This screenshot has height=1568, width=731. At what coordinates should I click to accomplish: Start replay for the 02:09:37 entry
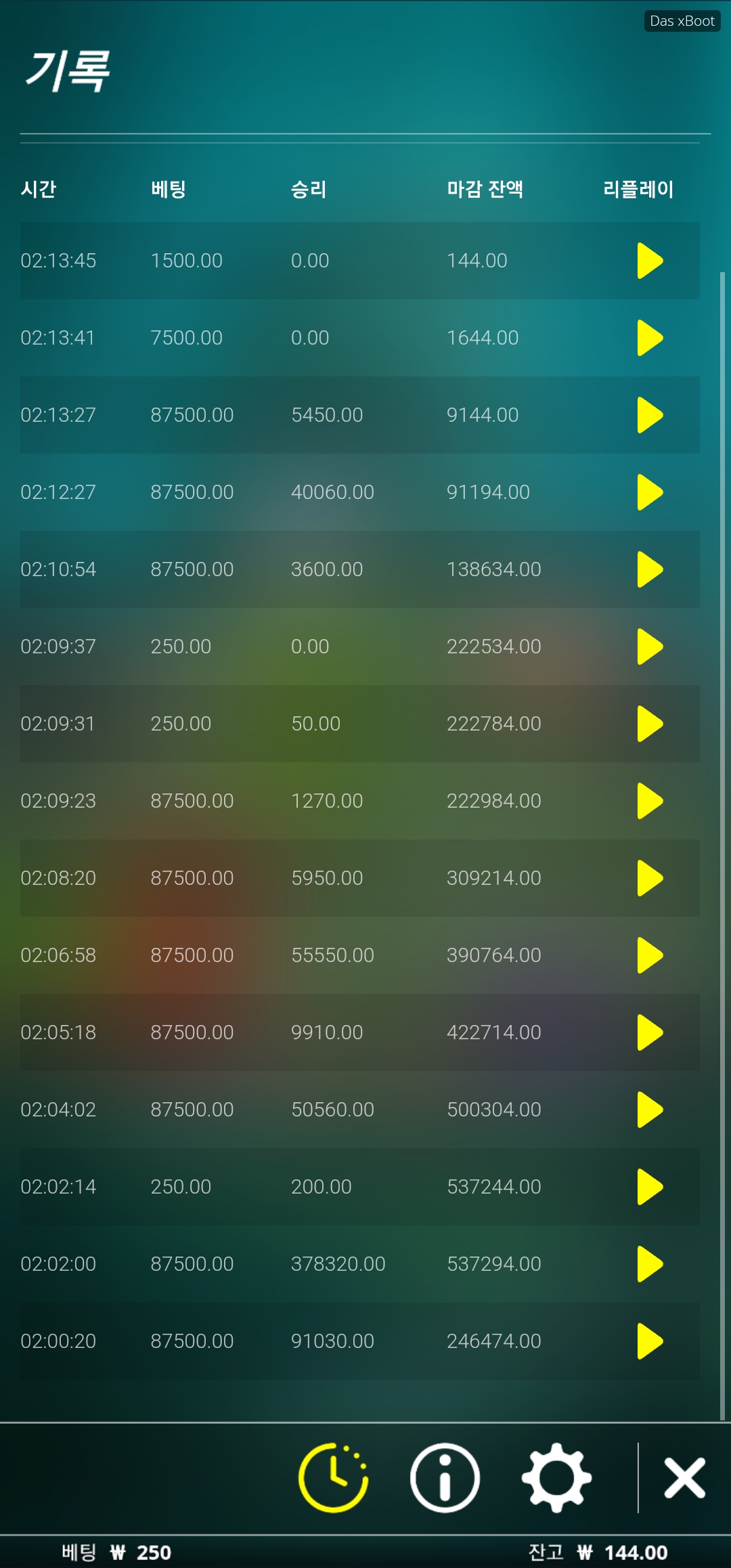(x=650, y=647)
